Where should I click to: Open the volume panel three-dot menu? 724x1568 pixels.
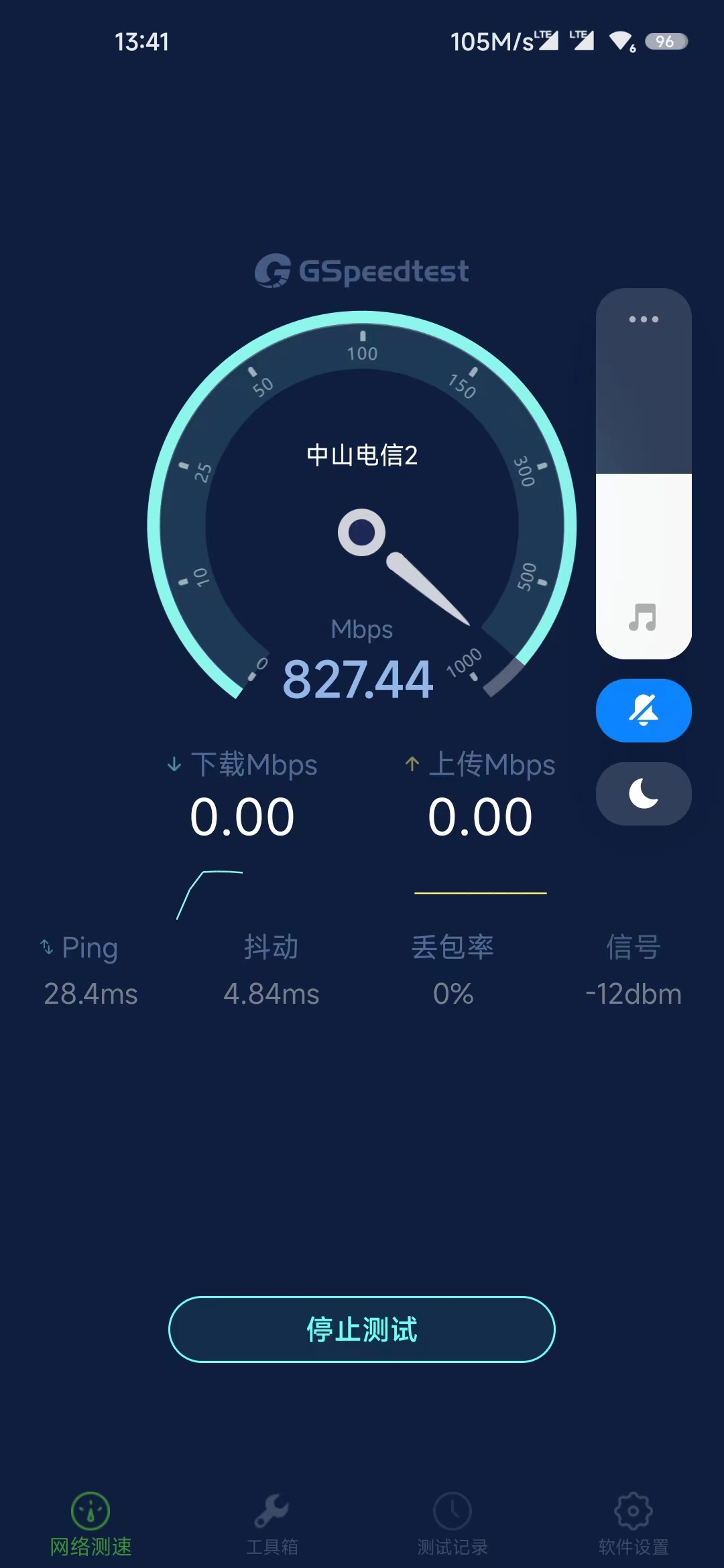(x=644, y=319)
